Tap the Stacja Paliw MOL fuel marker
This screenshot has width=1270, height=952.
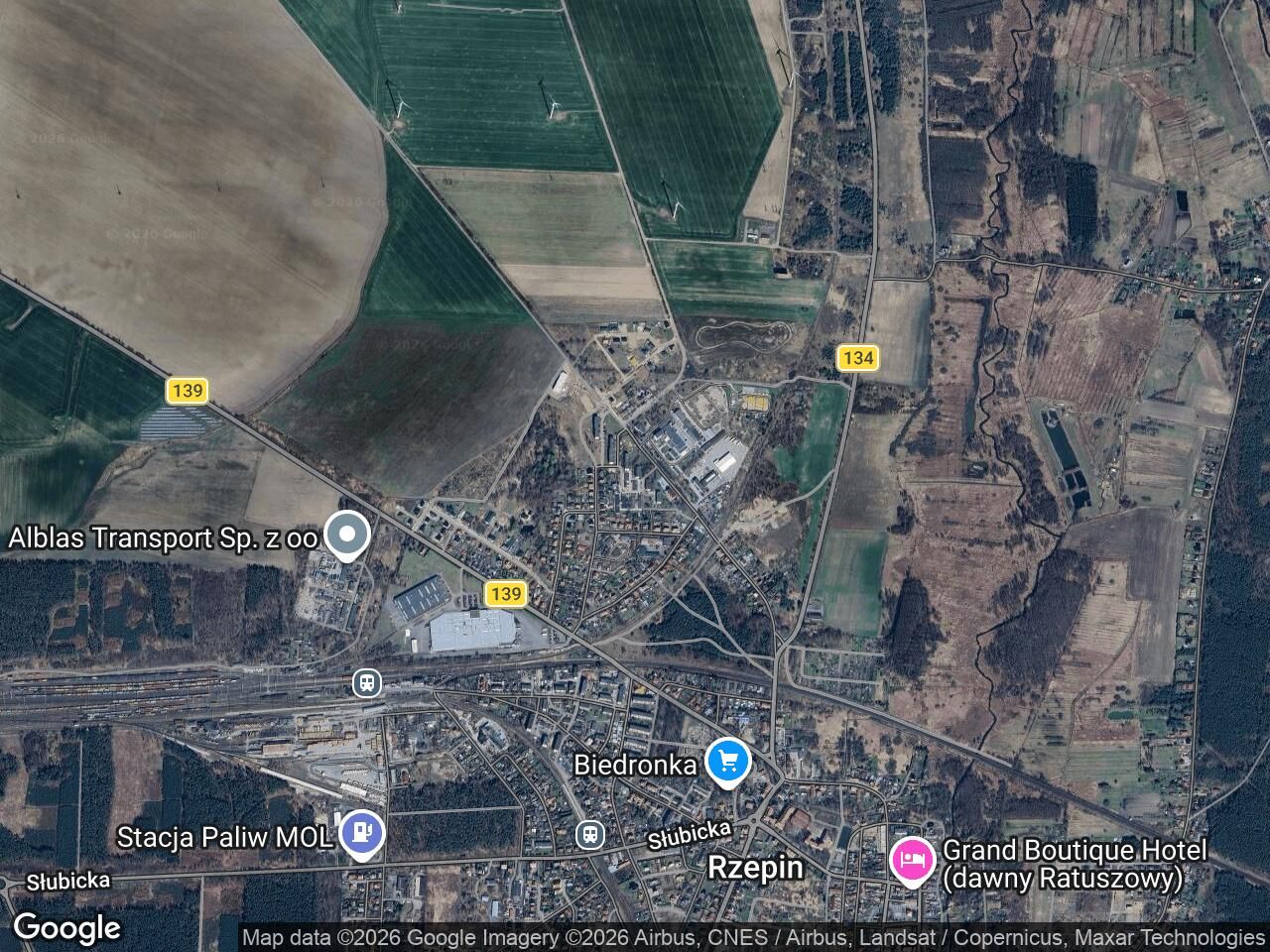click(361, 833)
